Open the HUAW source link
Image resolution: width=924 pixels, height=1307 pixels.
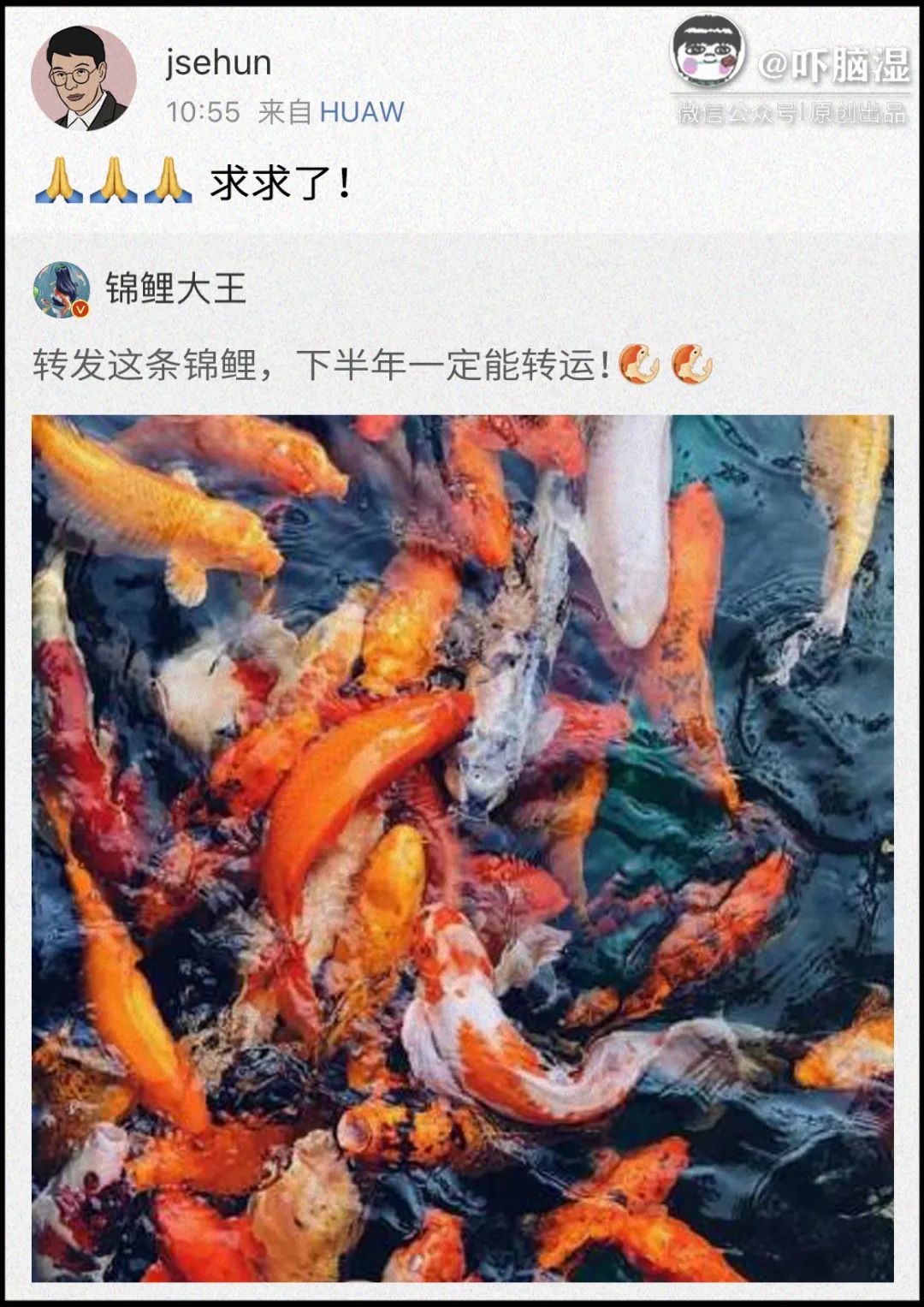[361, 112]
